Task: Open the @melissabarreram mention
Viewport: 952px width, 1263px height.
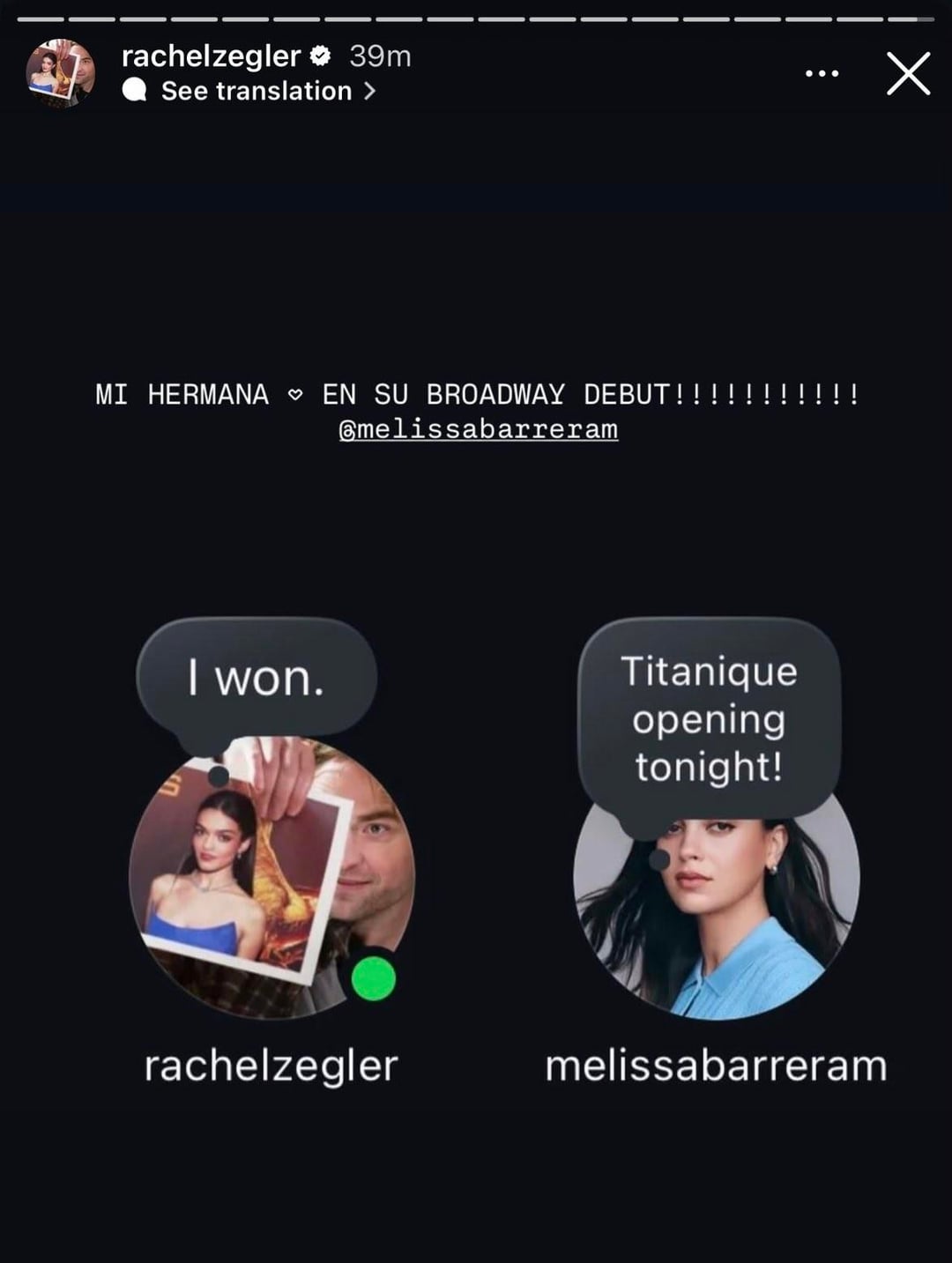Action: click(479, 430)
